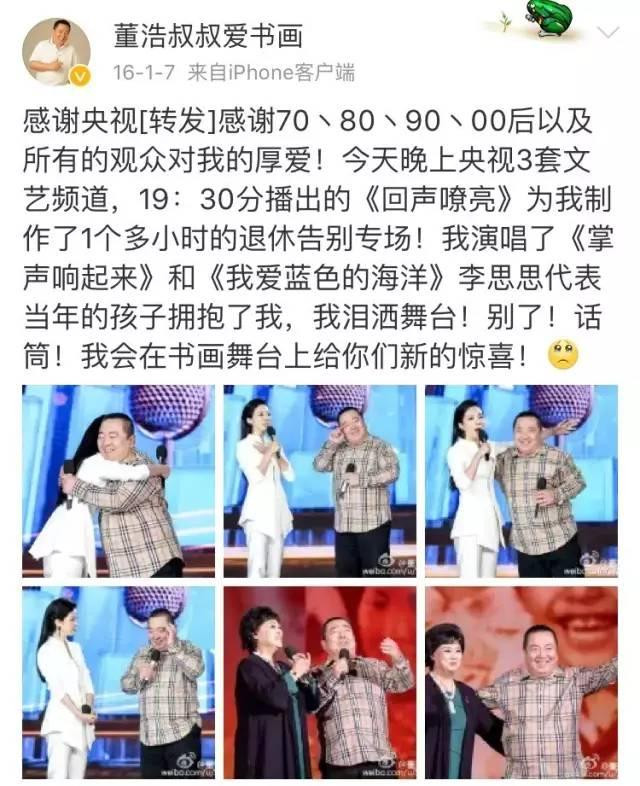Open the close-up photo with the man's arm outstretched
The height and width of the screenshot is (786, 640).
520,681
